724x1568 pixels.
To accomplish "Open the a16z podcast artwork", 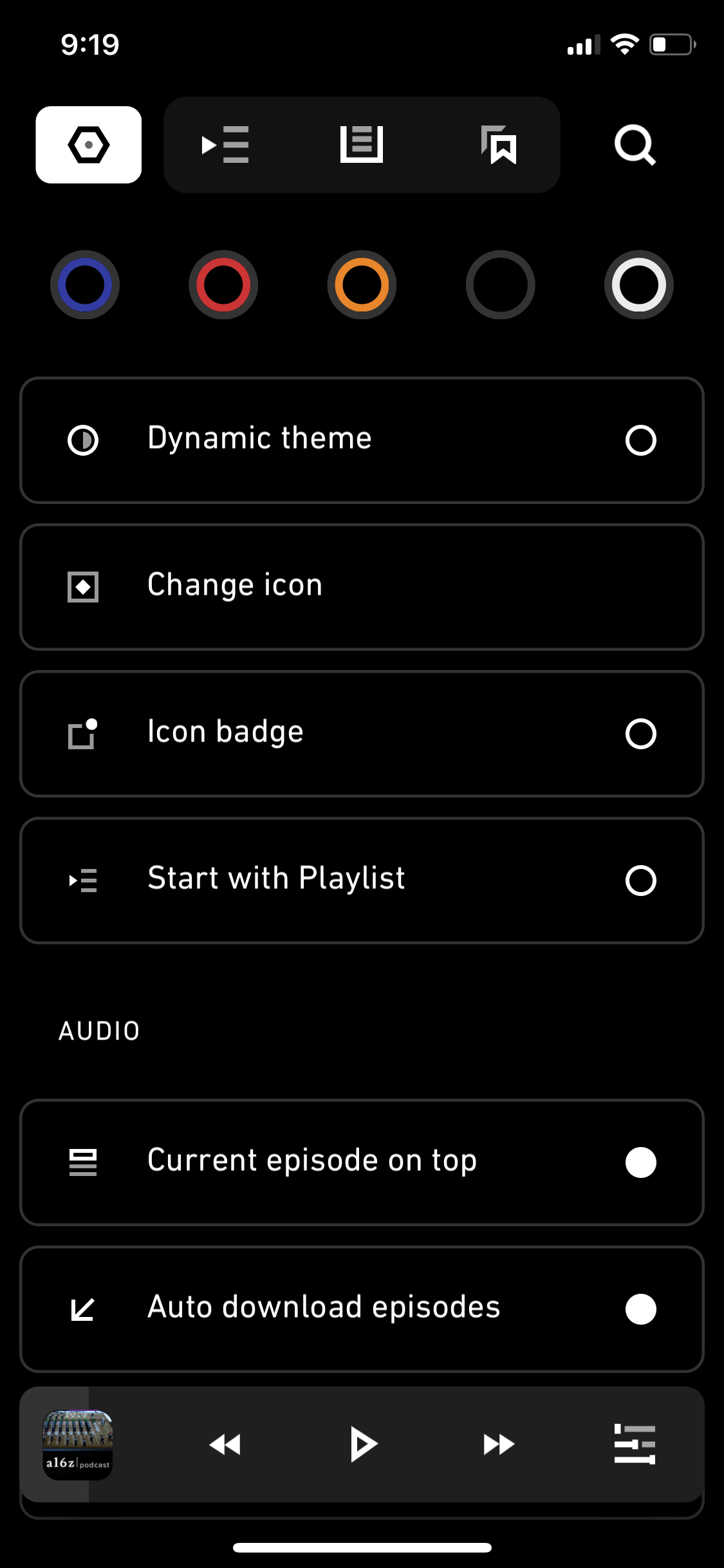I will click(78, 1444).
